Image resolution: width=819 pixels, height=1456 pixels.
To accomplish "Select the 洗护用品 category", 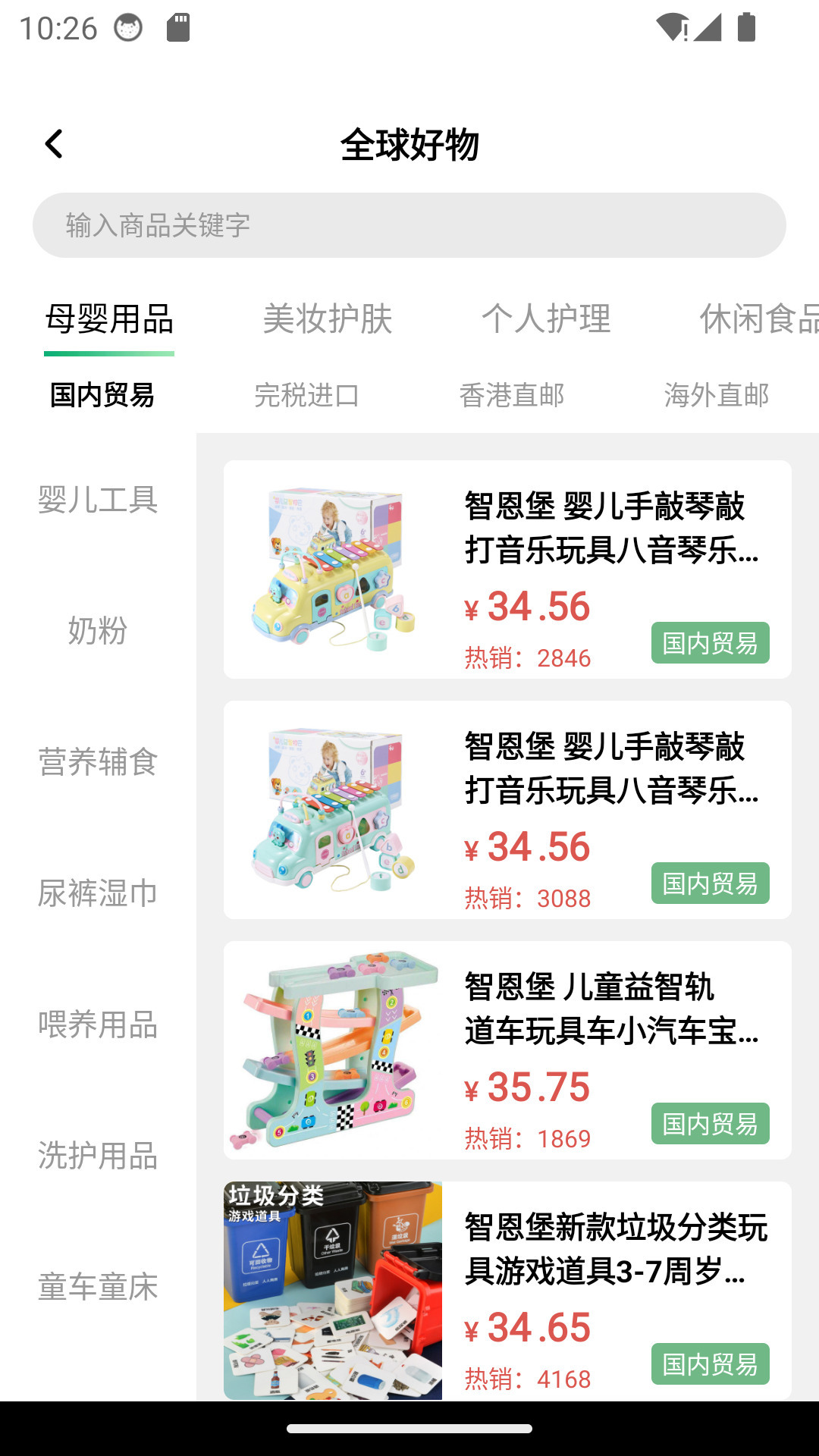I will pos(98,1156).
